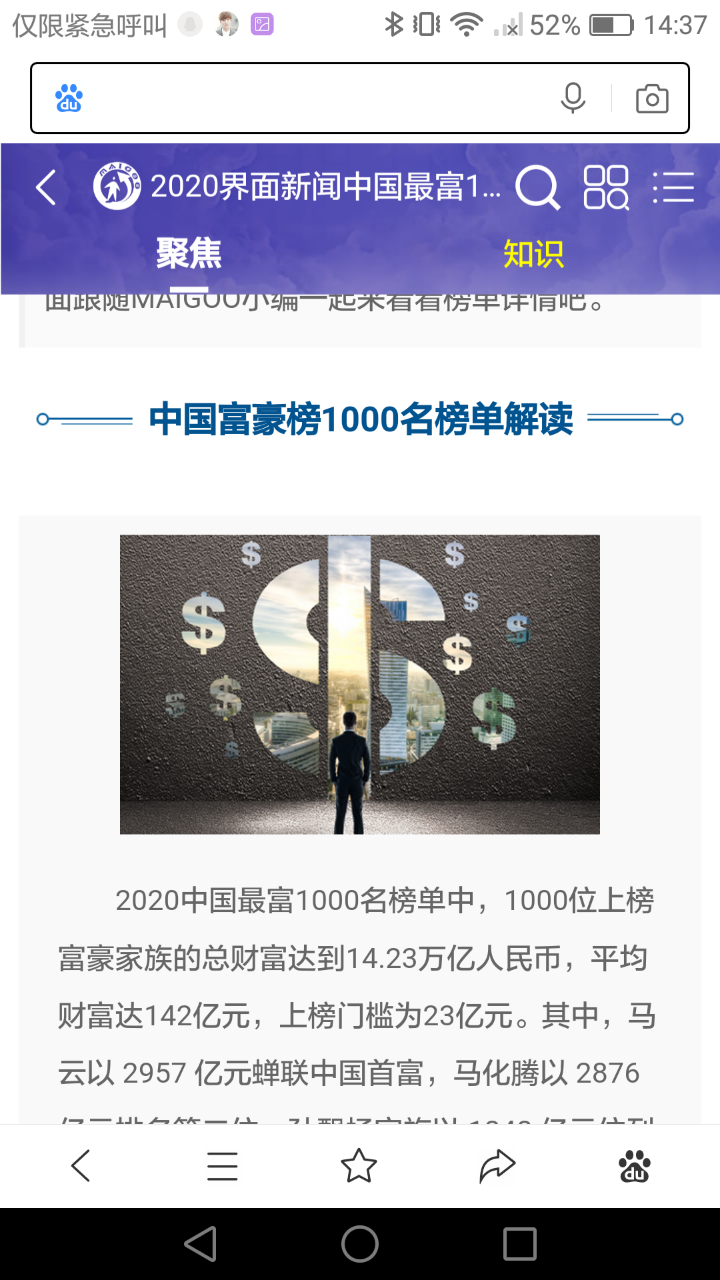Open the category grid icon in header
Image resolution: width=720 pixels, height=1280 pixels.
point(606,187)
